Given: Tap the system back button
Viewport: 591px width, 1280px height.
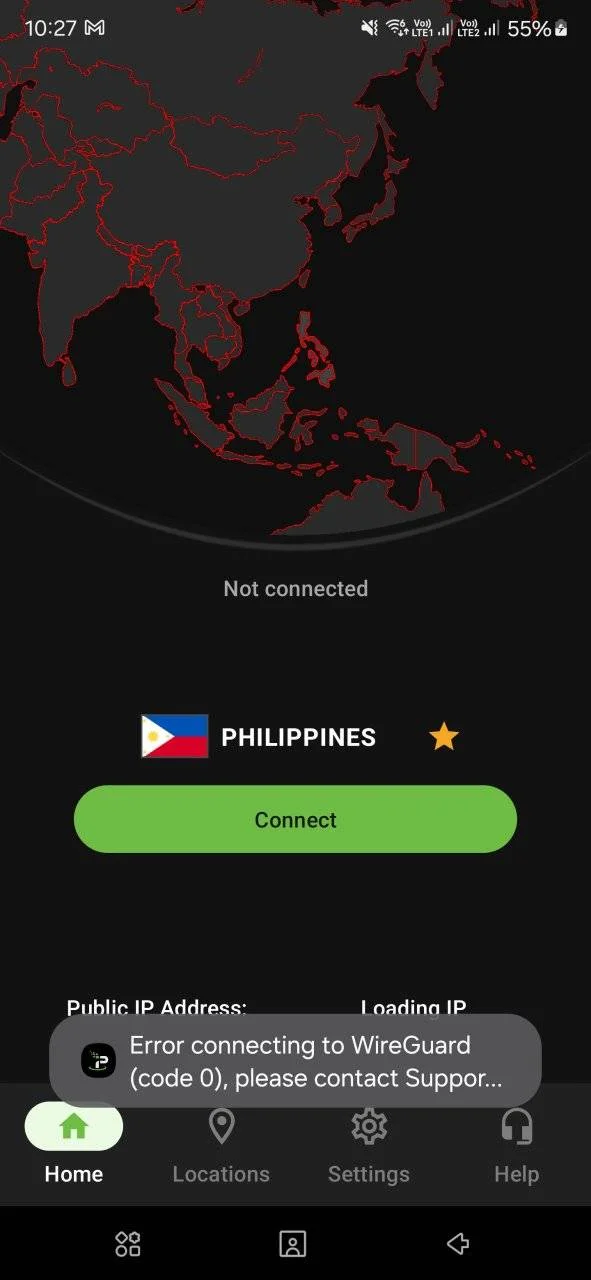Looking at the screenshot, I should point(458,1243).
